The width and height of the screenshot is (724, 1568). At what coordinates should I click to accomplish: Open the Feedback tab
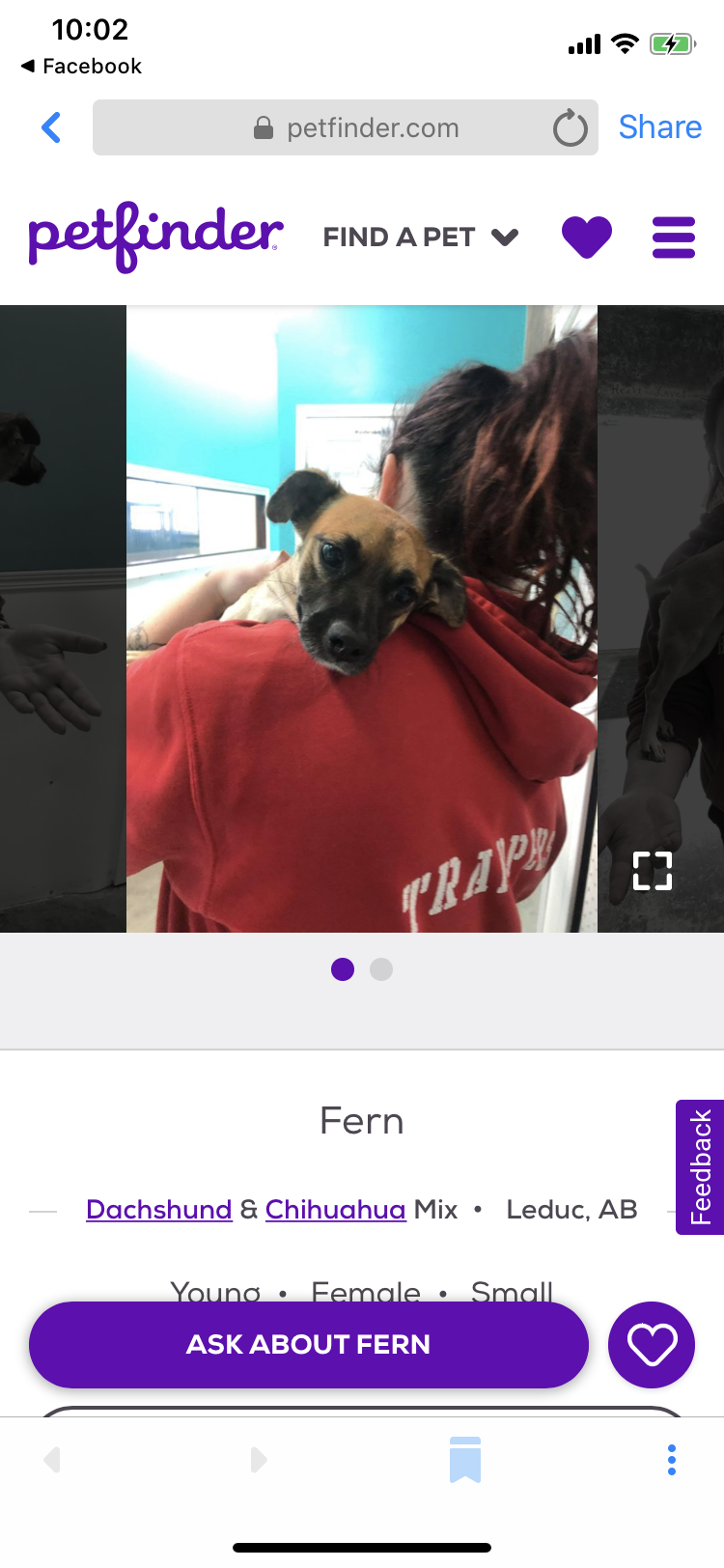(700, 1167)
